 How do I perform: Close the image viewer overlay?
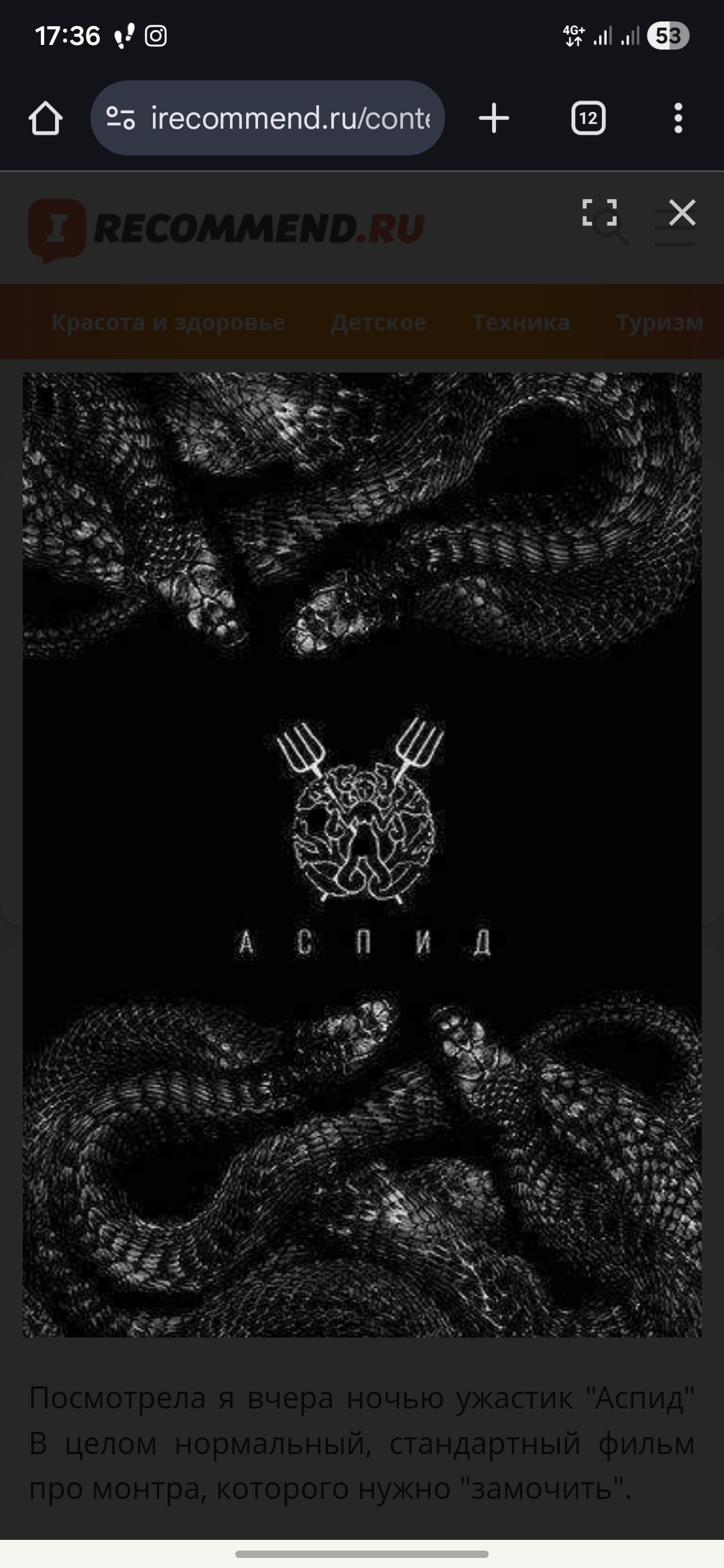pyautogui.click(x=682, y=213)
